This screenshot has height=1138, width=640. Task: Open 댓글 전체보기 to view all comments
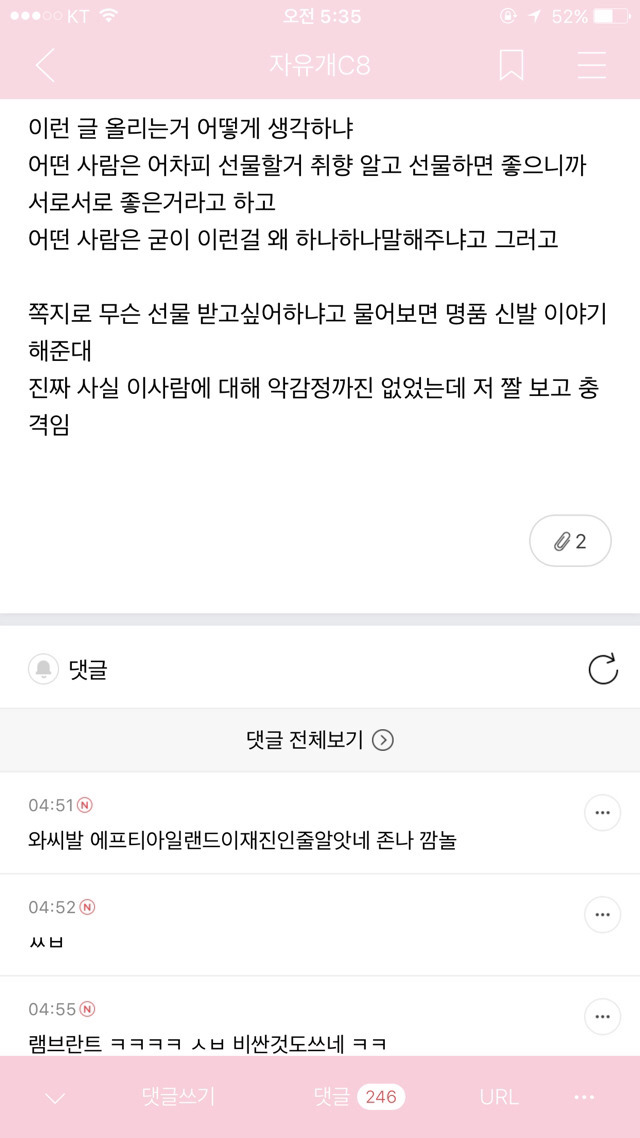320,740
